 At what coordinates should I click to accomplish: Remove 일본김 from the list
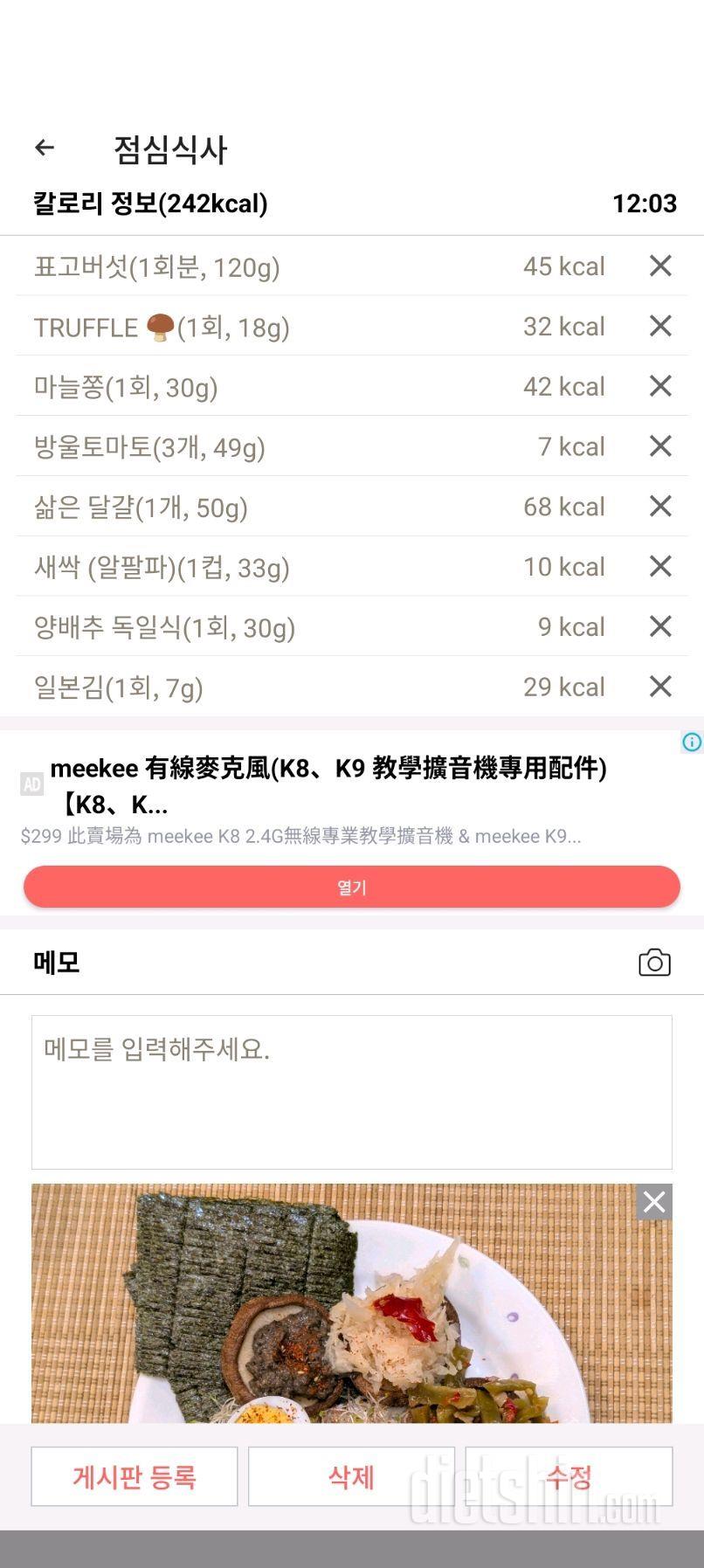pyautogui.click(x=660, y=687)
